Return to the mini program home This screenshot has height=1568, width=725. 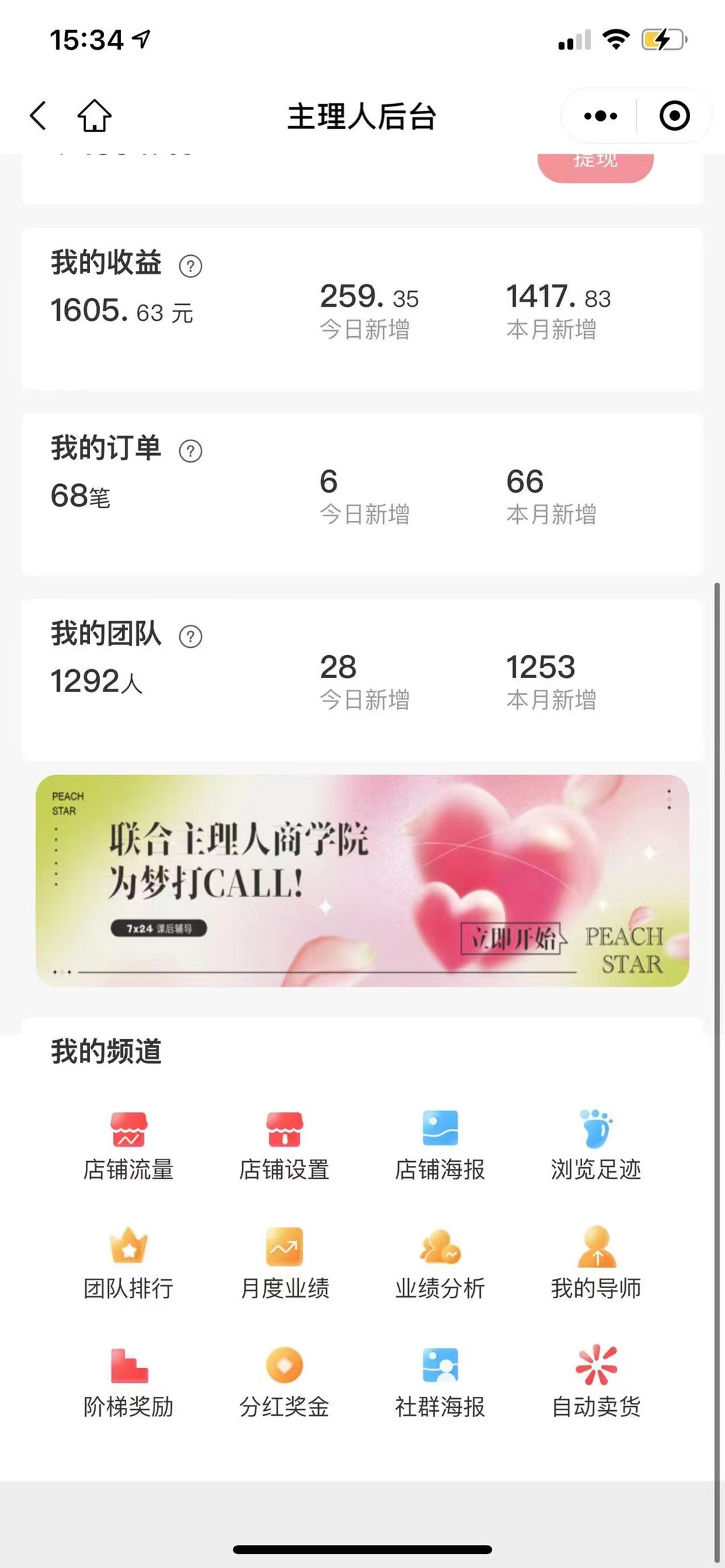tap(94, 116)
